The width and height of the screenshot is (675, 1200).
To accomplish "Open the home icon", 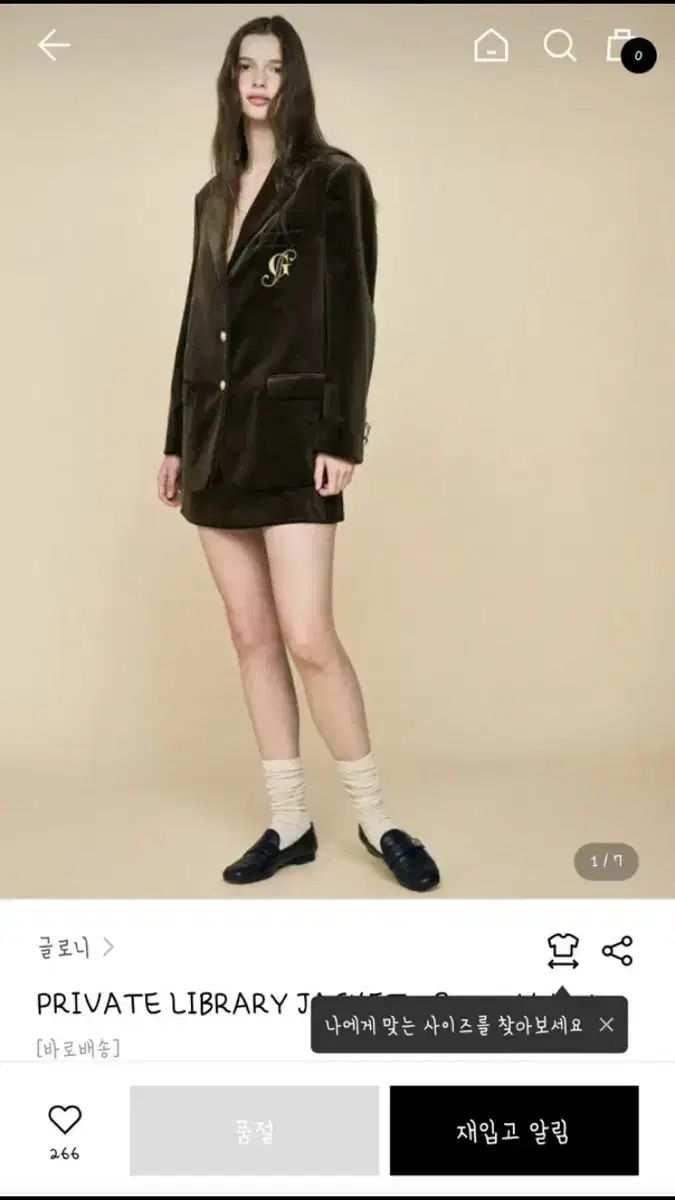I will [490, 46].
